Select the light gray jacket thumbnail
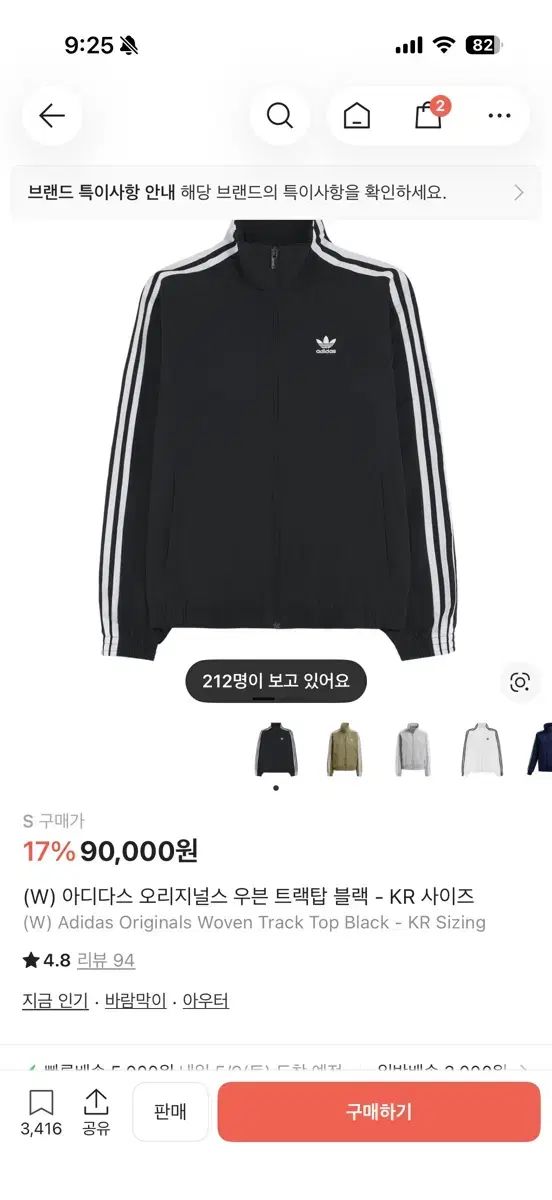This screenshot has height=1200, width=552. 413,749
